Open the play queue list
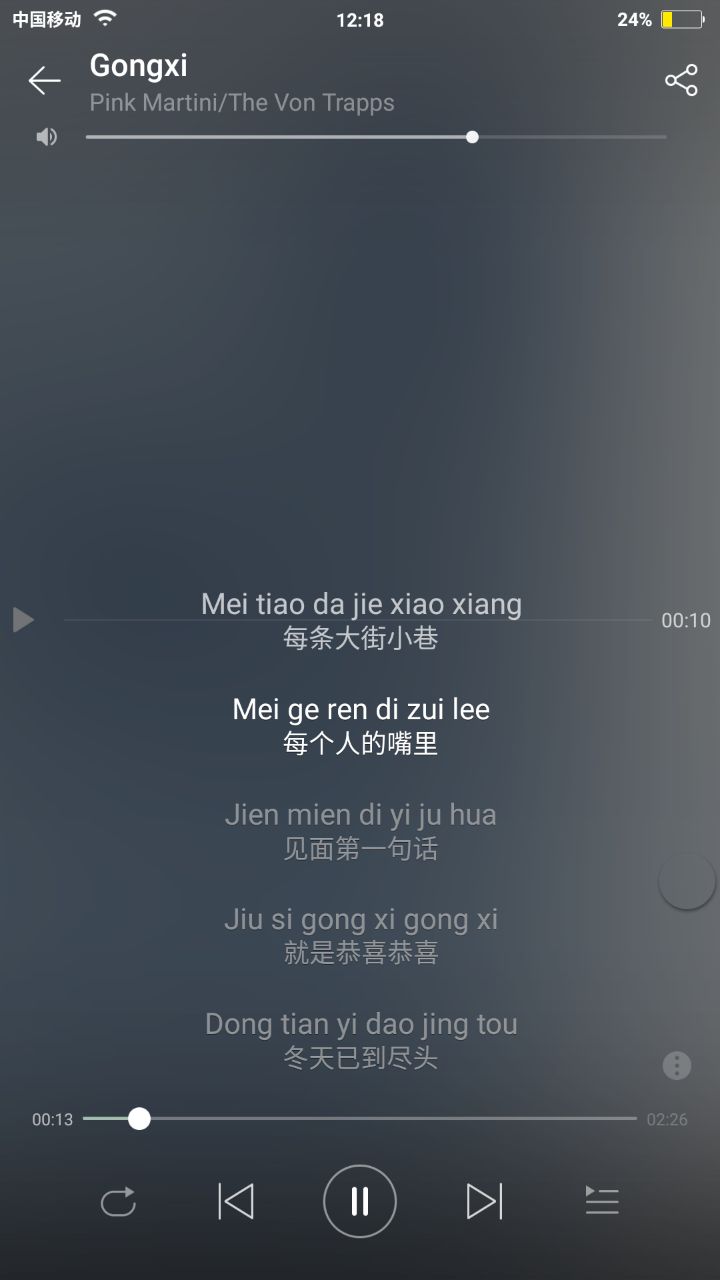Image resolution: width=720 pixels, height=1280 pixels. coord(602,1201)
